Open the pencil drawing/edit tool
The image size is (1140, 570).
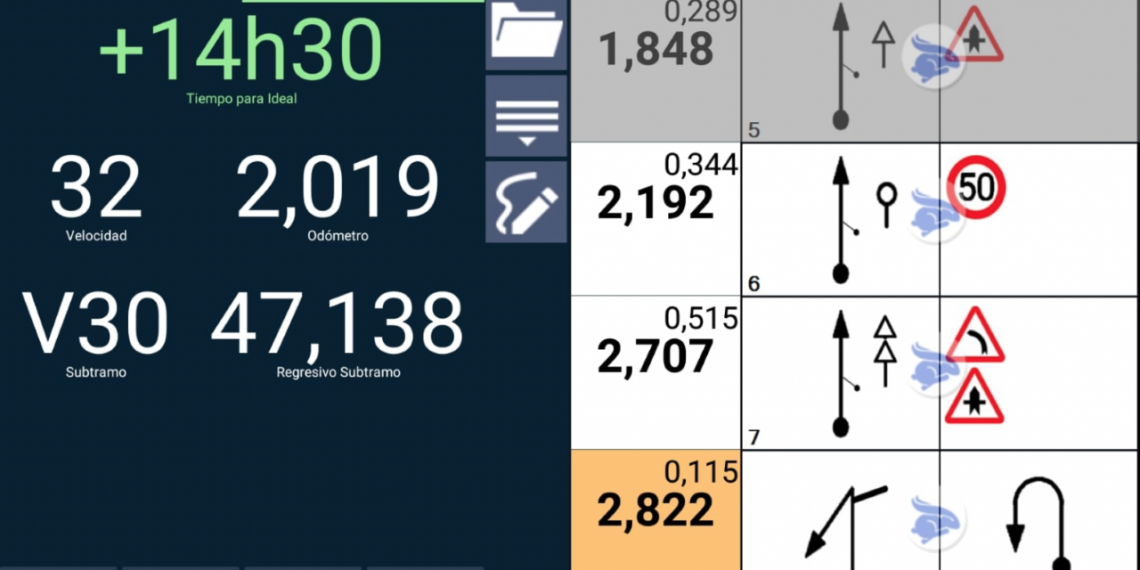(x=526, y=203)
